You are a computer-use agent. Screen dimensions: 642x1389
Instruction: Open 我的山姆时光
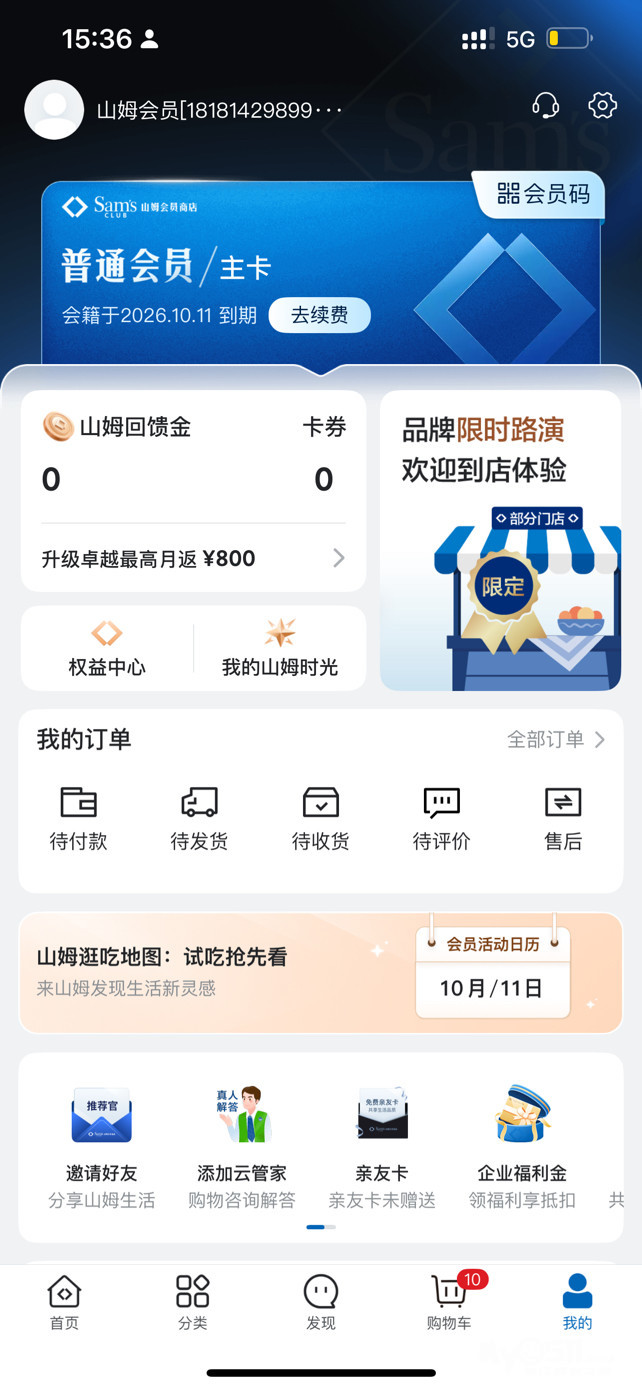(280, 649)
